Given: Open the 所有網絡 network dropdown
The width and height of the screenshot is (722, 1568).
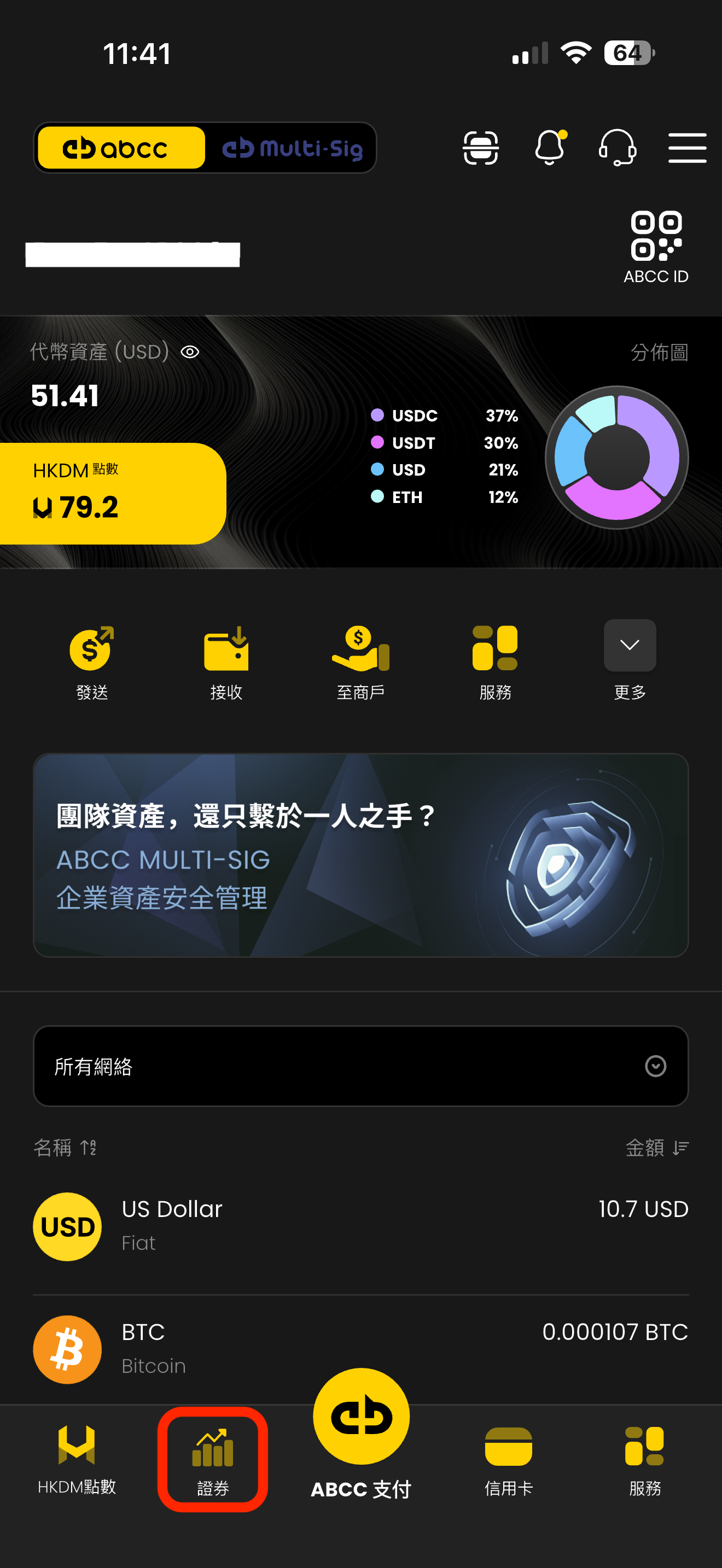Looking at the screenshot, I should pos(360,1066).
